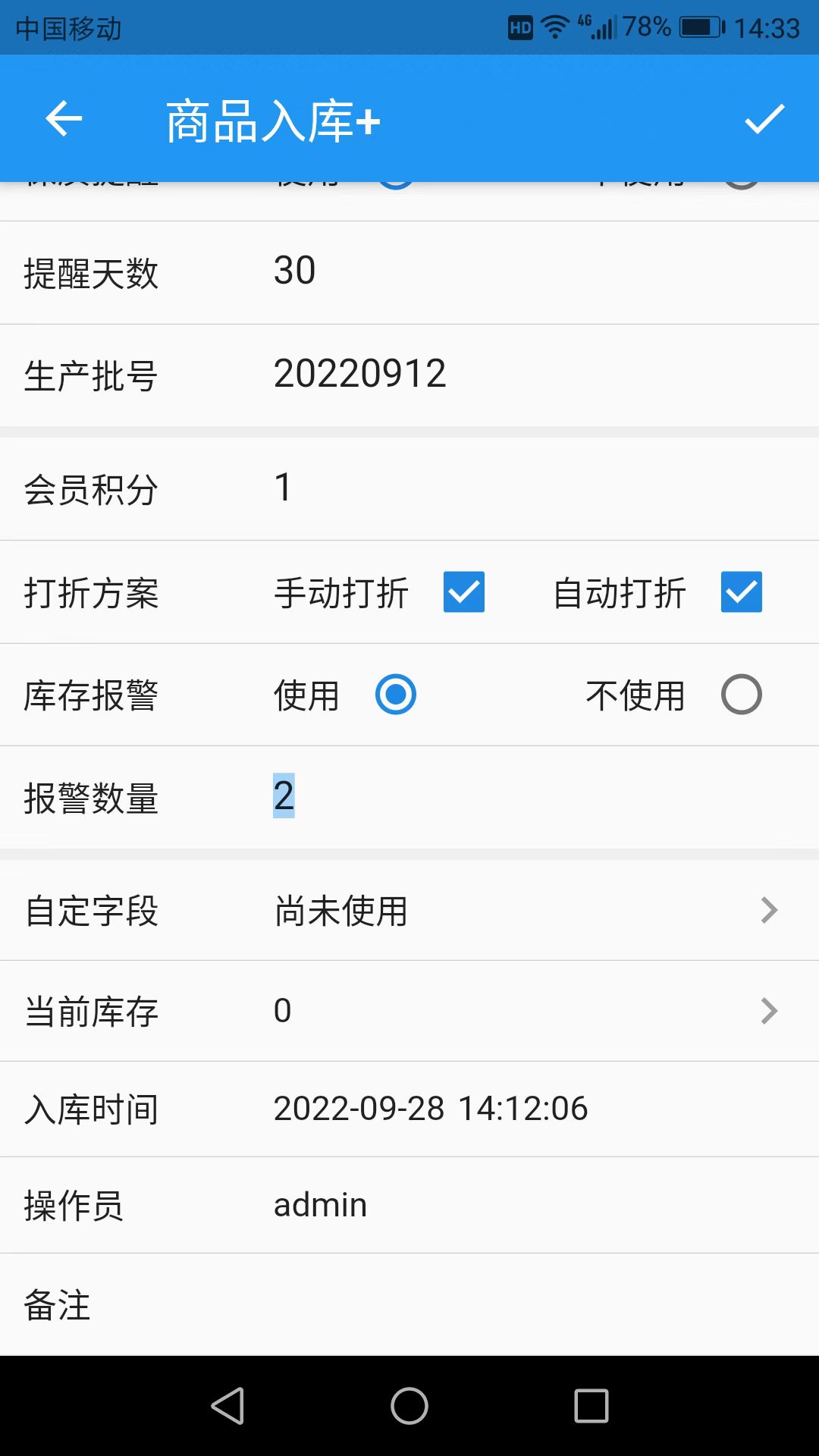Open the 当前库存 row
Screen dimensions: 819x1456
pyautogui.click(x=409, y=1011)
